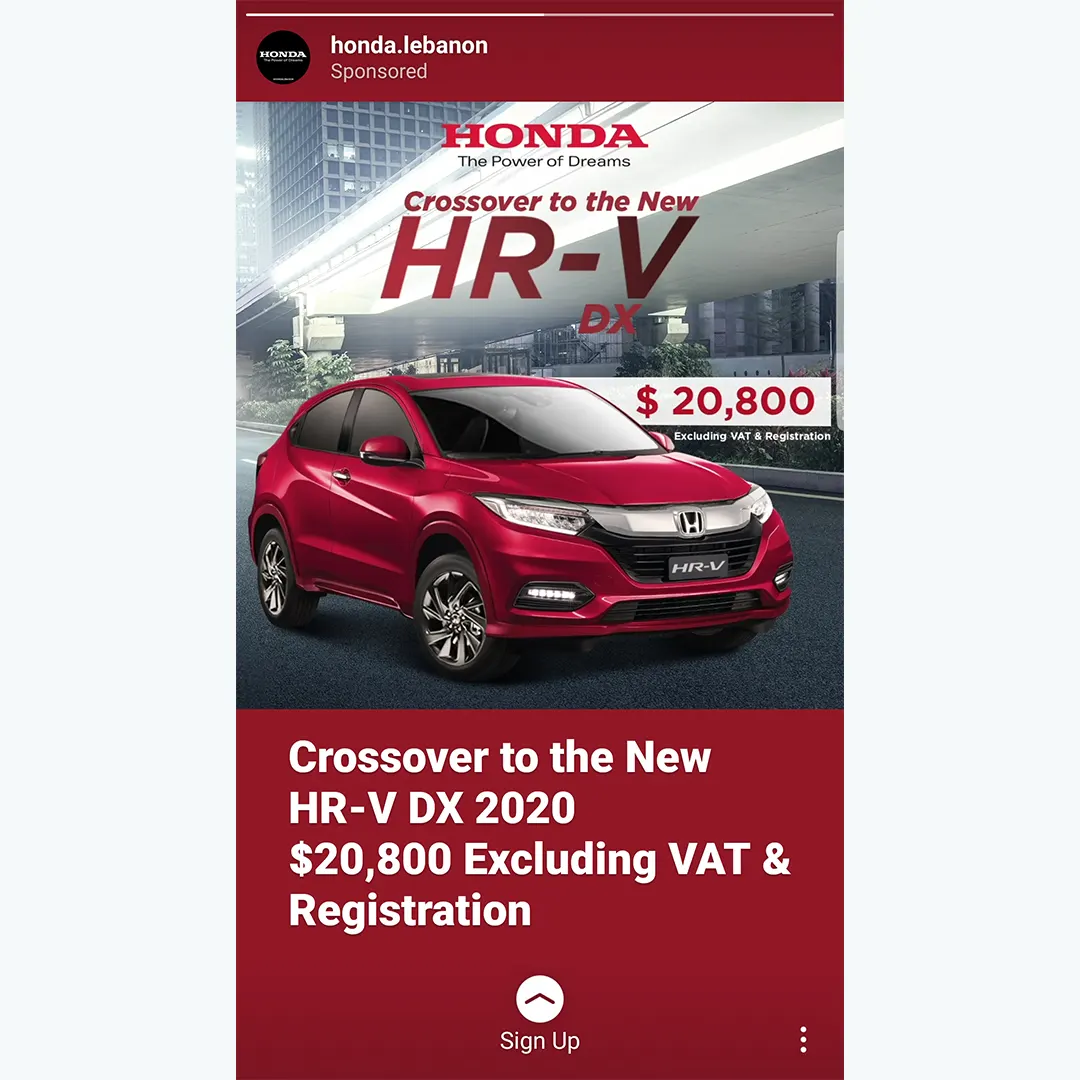Open the honda.lebanon profile picture
The image size is (1080, 1080).
coord(283,57)
